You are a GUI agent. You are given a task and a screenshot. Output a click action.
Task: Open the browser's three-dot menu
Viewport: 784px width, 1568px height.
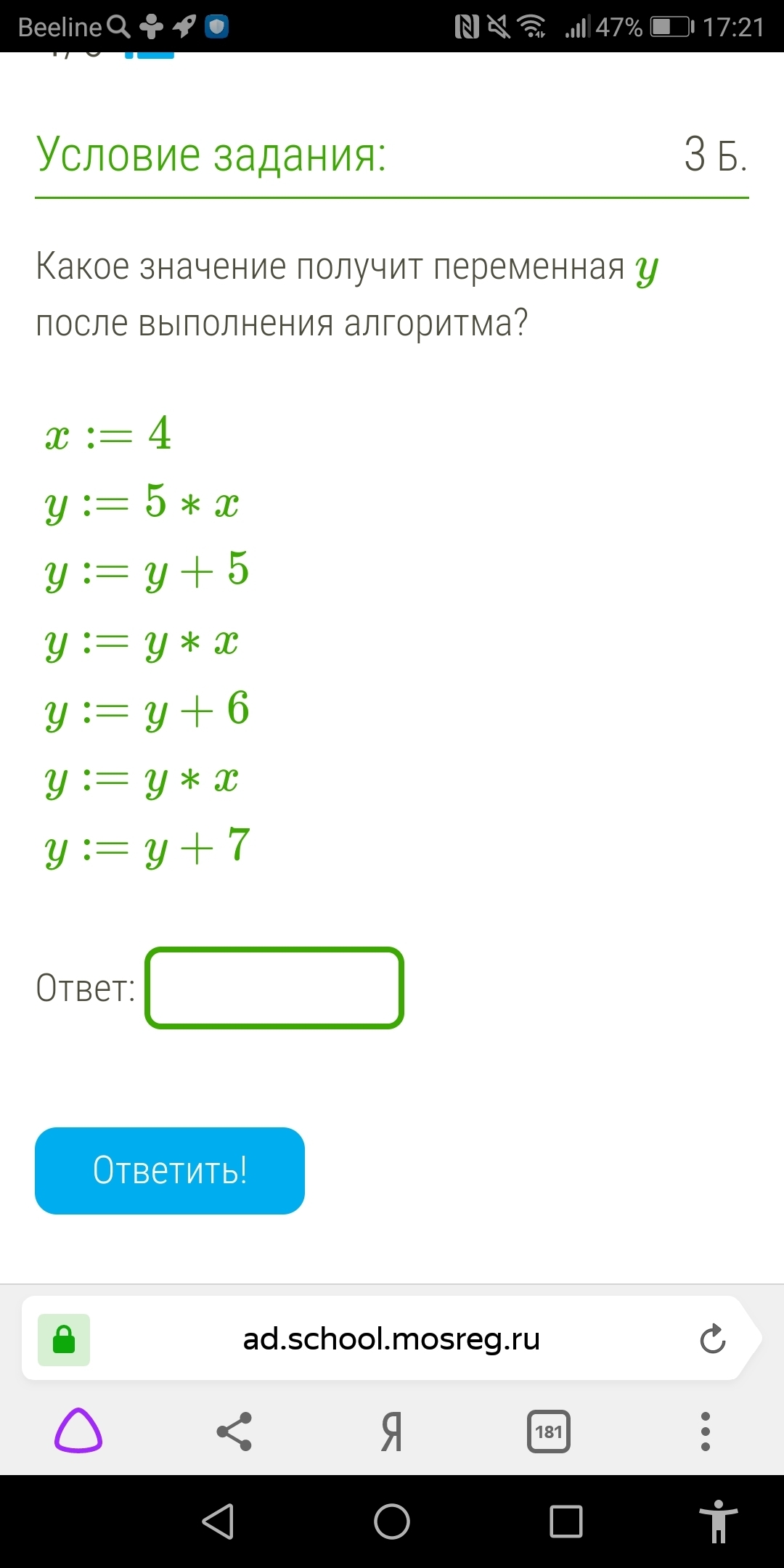coord(705,1432)
